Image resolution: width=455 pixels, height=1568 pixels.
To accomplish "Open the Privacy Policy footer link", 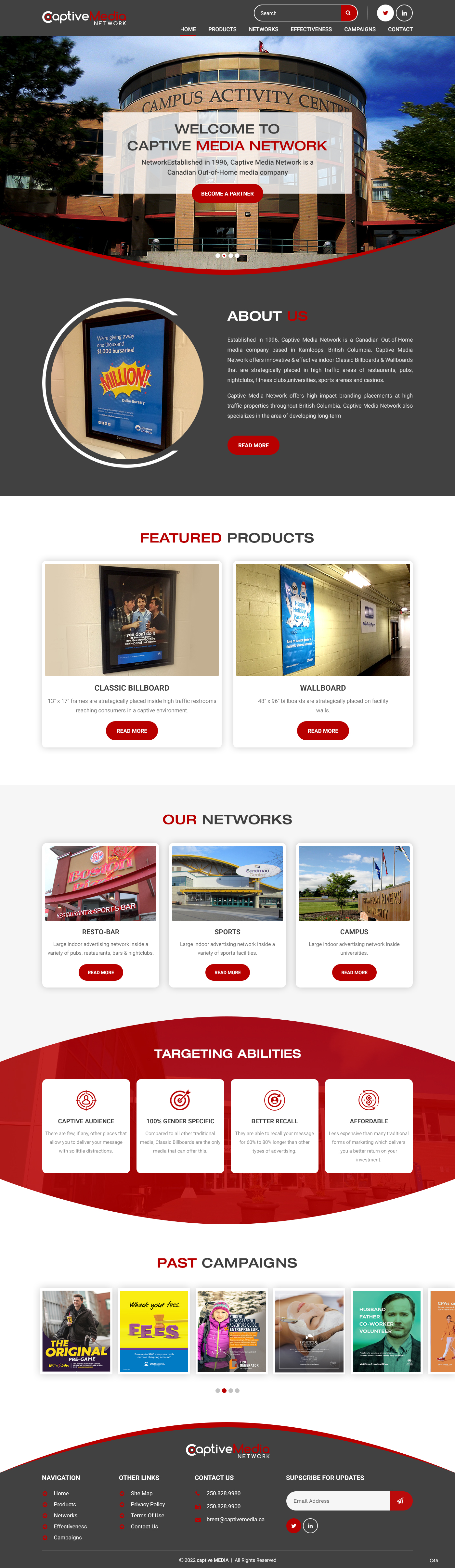I will coord(148,1504).
